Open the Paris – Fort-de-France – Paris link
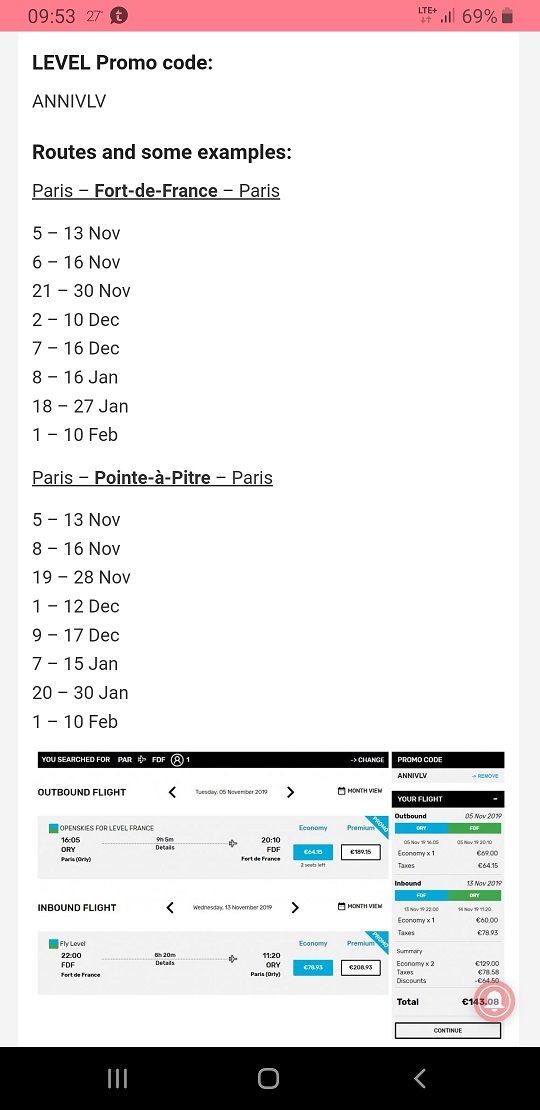The image size is (540, 1110). pos(156,191)
